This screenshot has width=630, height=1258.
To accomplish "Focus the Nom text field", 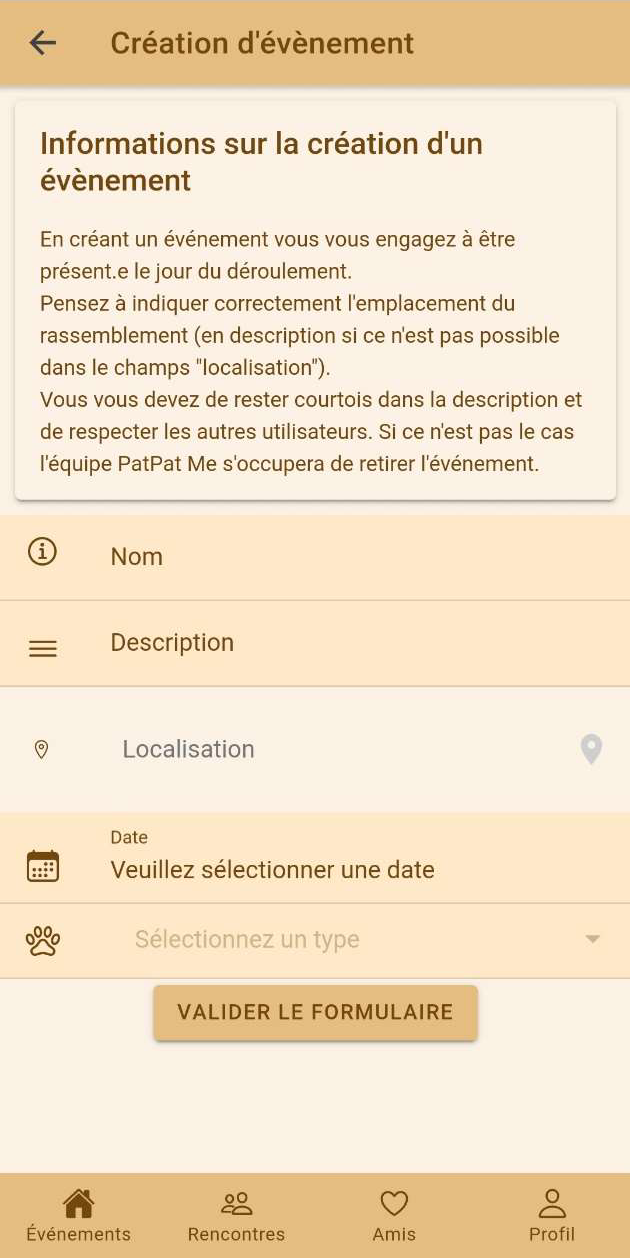I will click(x=315, y=557).
